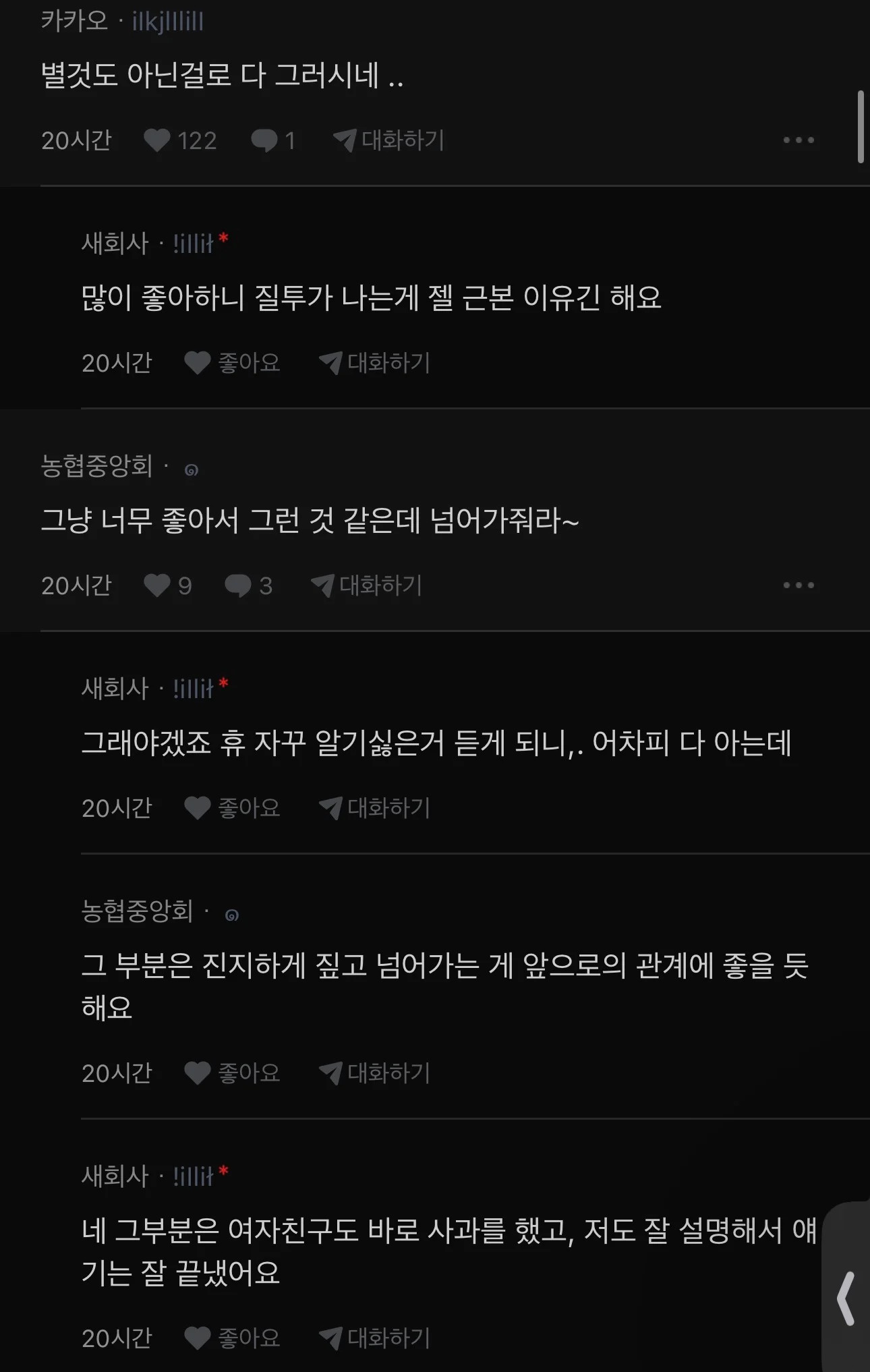870x1372 pixels.
Task: Like the comment '그냥 너무 좋아서'
Action: coord(157,585)
